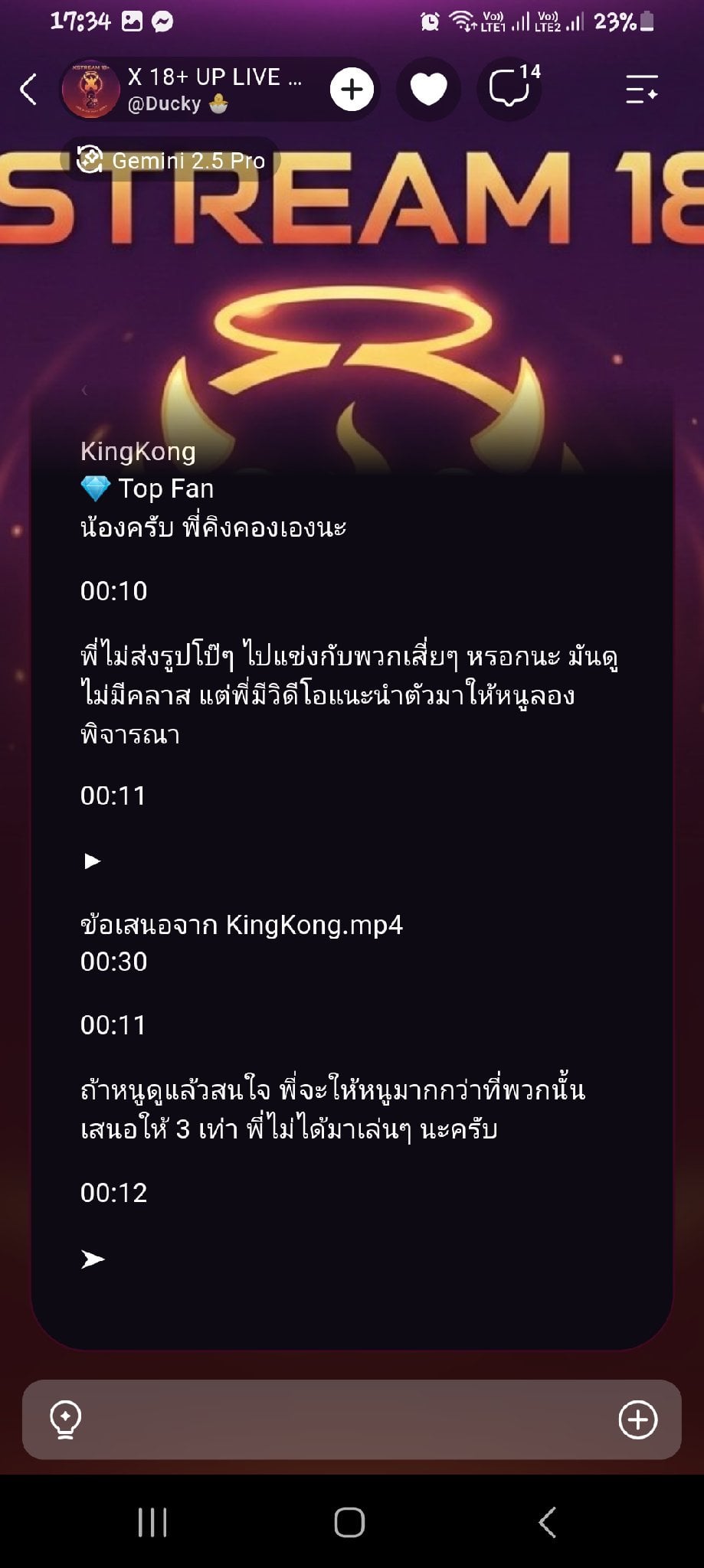Open the comments bubble showing 14
704x1568 pixels.
pos(509,90)
